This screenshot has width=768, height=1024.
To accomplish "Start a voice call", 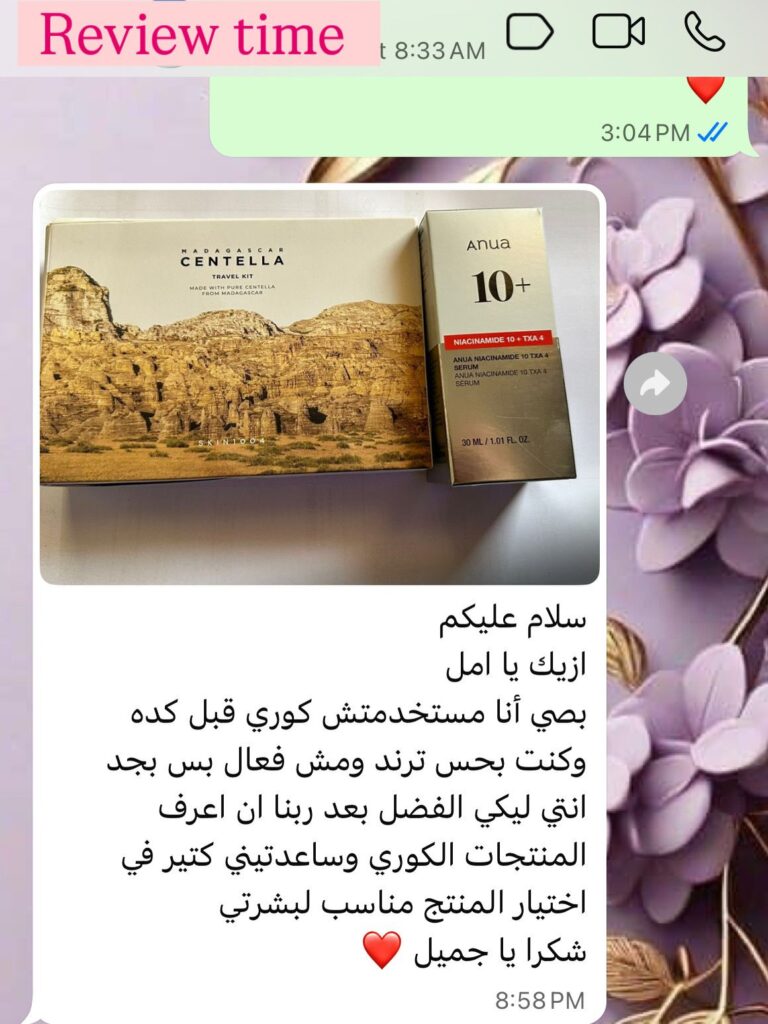I will pyautogui.click(x=704, y=32).
